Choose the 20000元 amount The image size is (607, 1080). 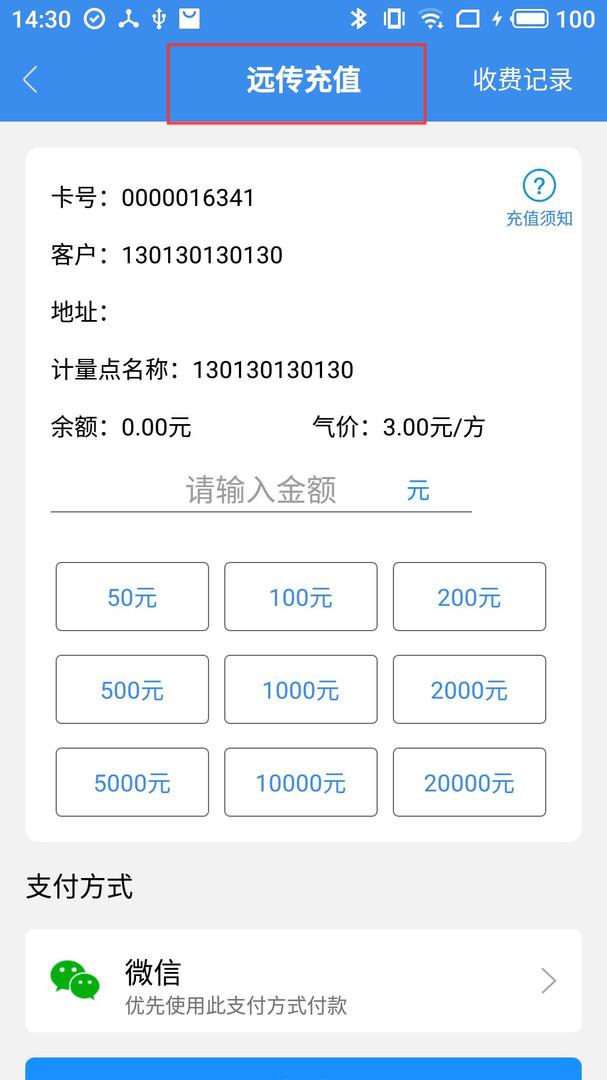469,782
